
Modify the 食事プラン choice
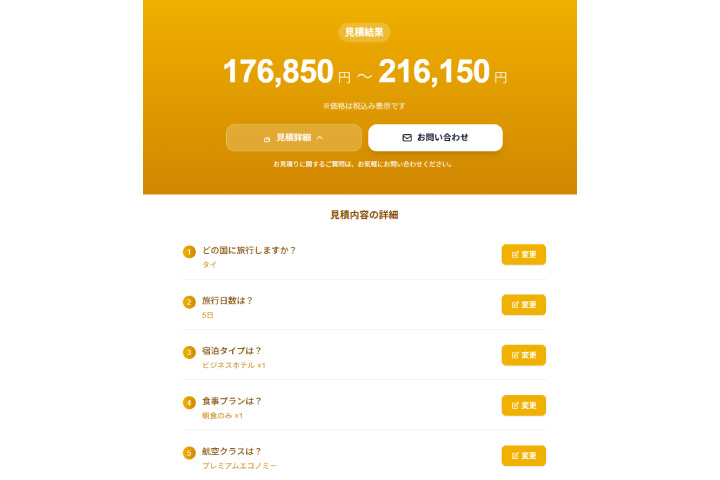coord(523,405)
